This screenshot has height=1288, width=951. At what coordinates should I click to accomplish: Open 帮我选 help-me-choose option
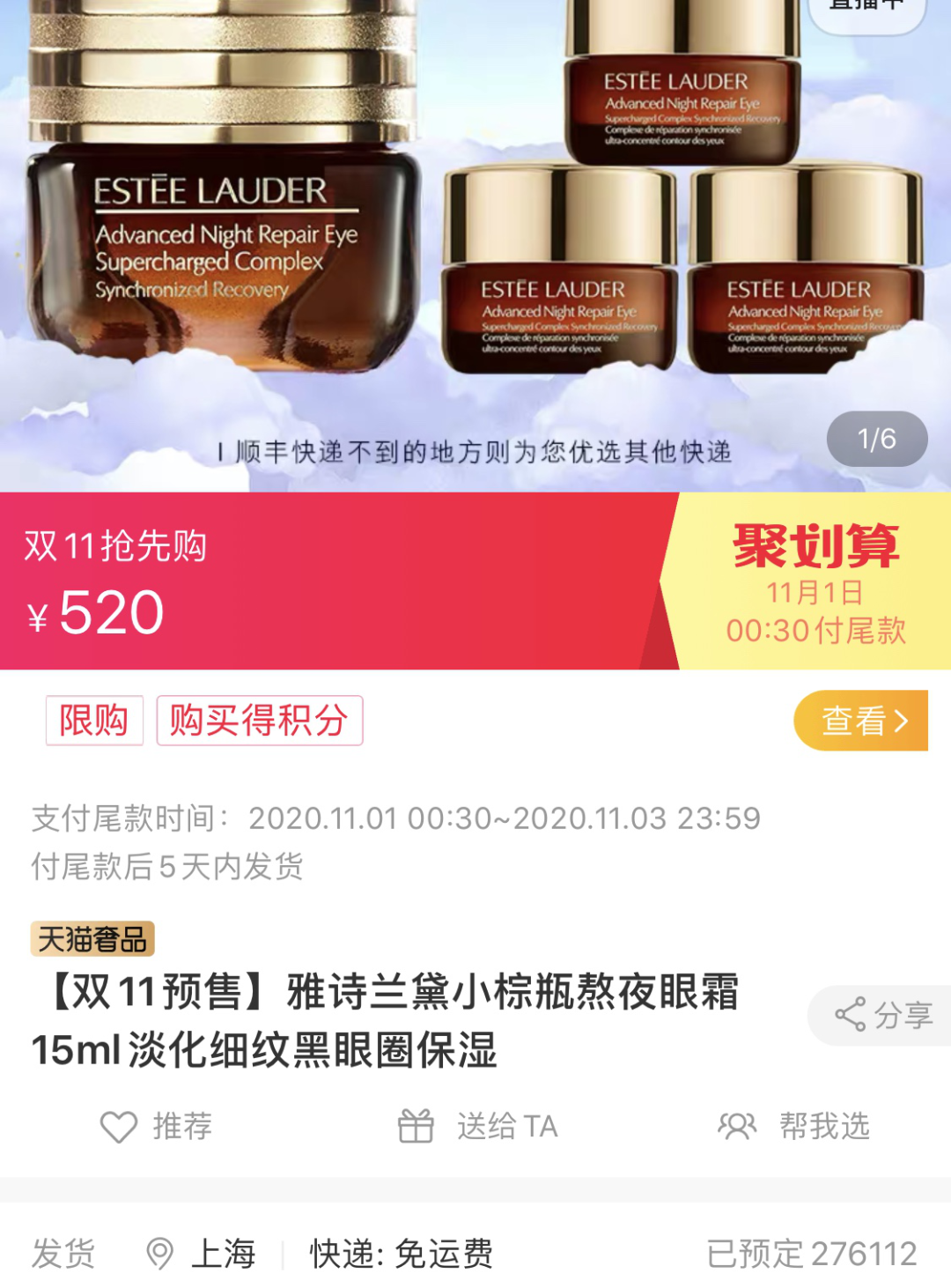(x=794, y=1126)
